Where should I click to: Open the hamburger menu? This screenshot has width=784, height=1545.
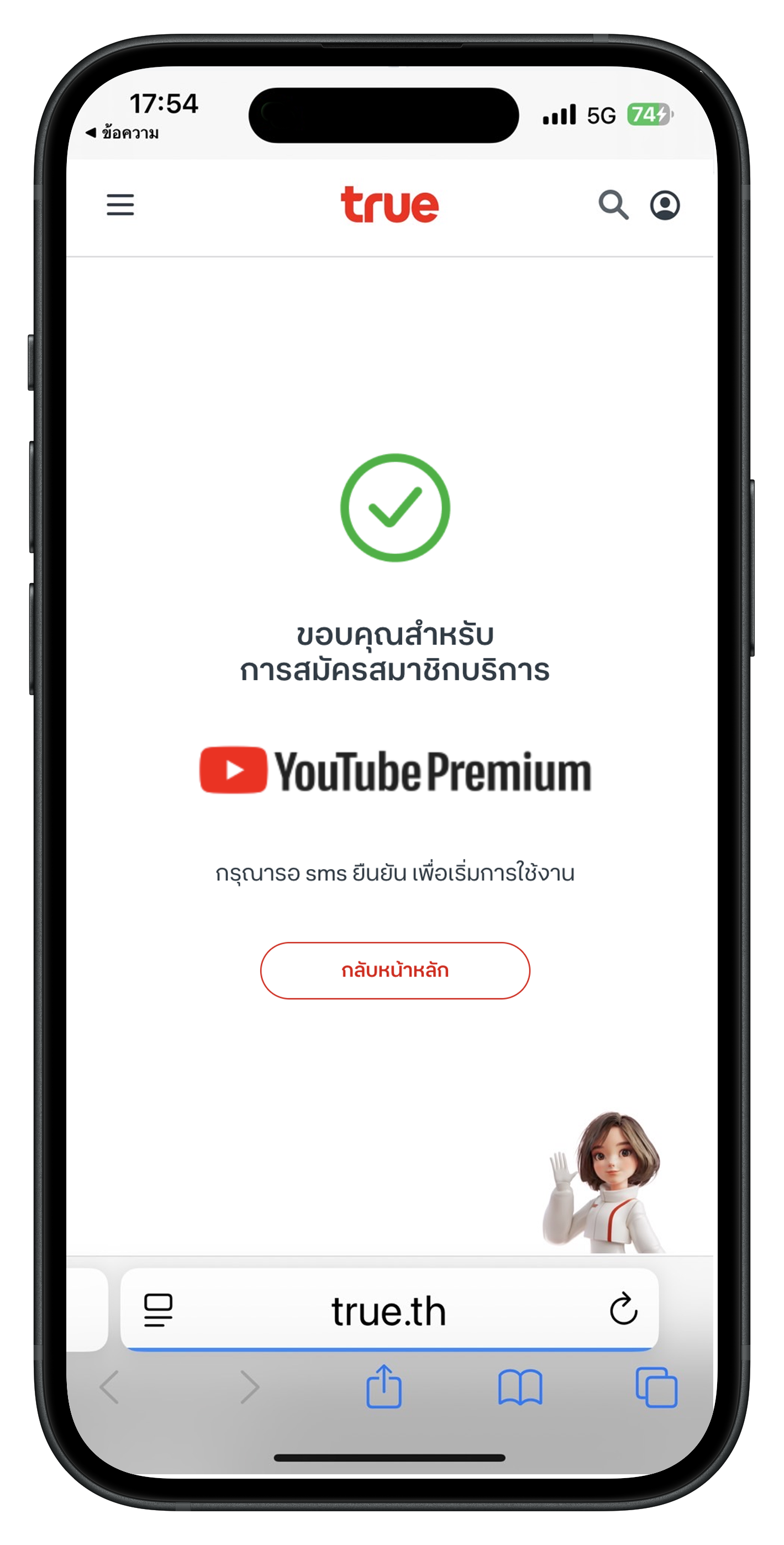pos(120,204)
